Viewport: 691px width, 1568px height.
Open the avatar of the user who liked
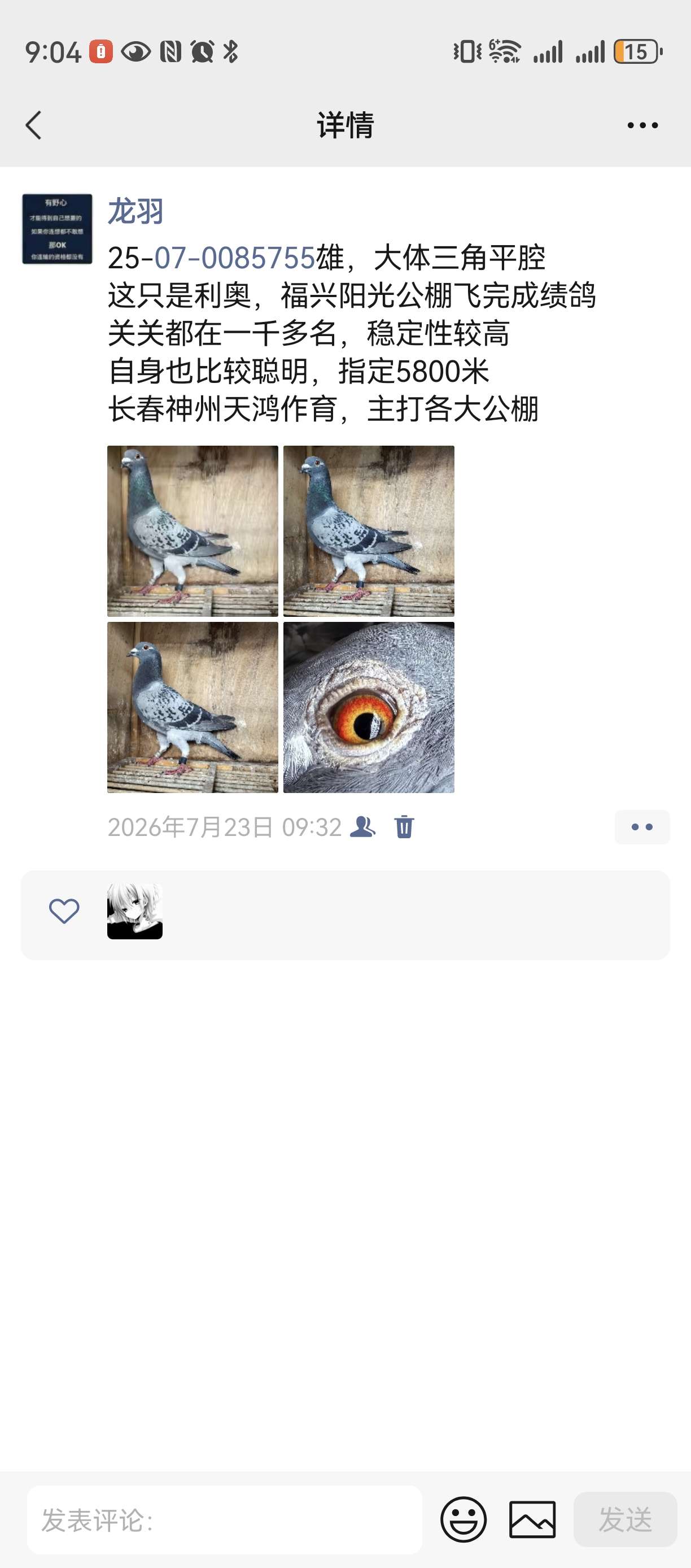[x=135, y=911]
